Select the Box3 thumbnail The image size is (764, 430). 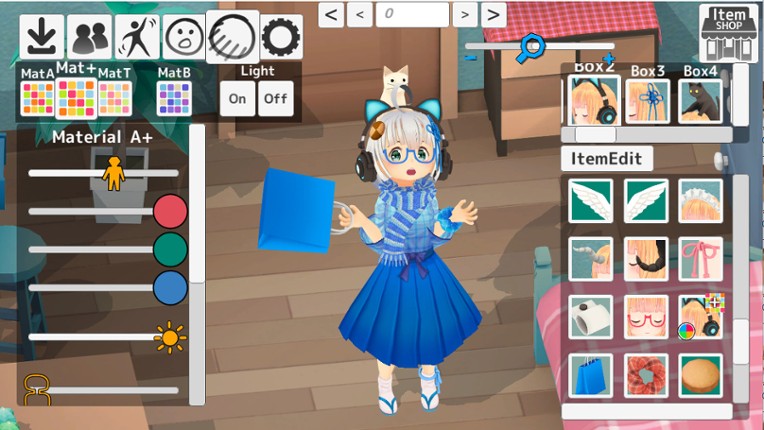tap(647, 100)
